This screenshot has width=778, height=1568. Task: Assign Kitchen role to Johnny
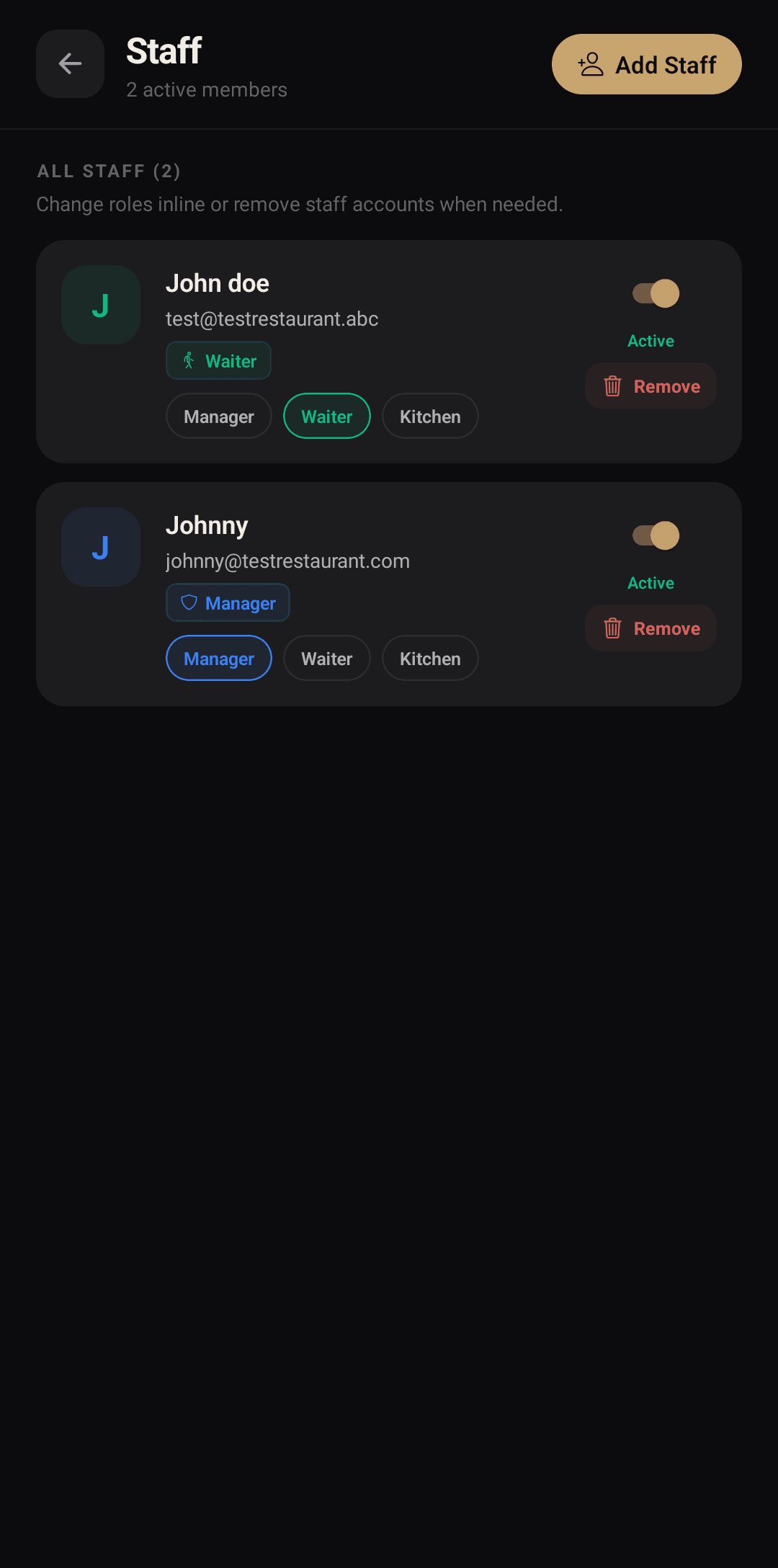point(430,658)
